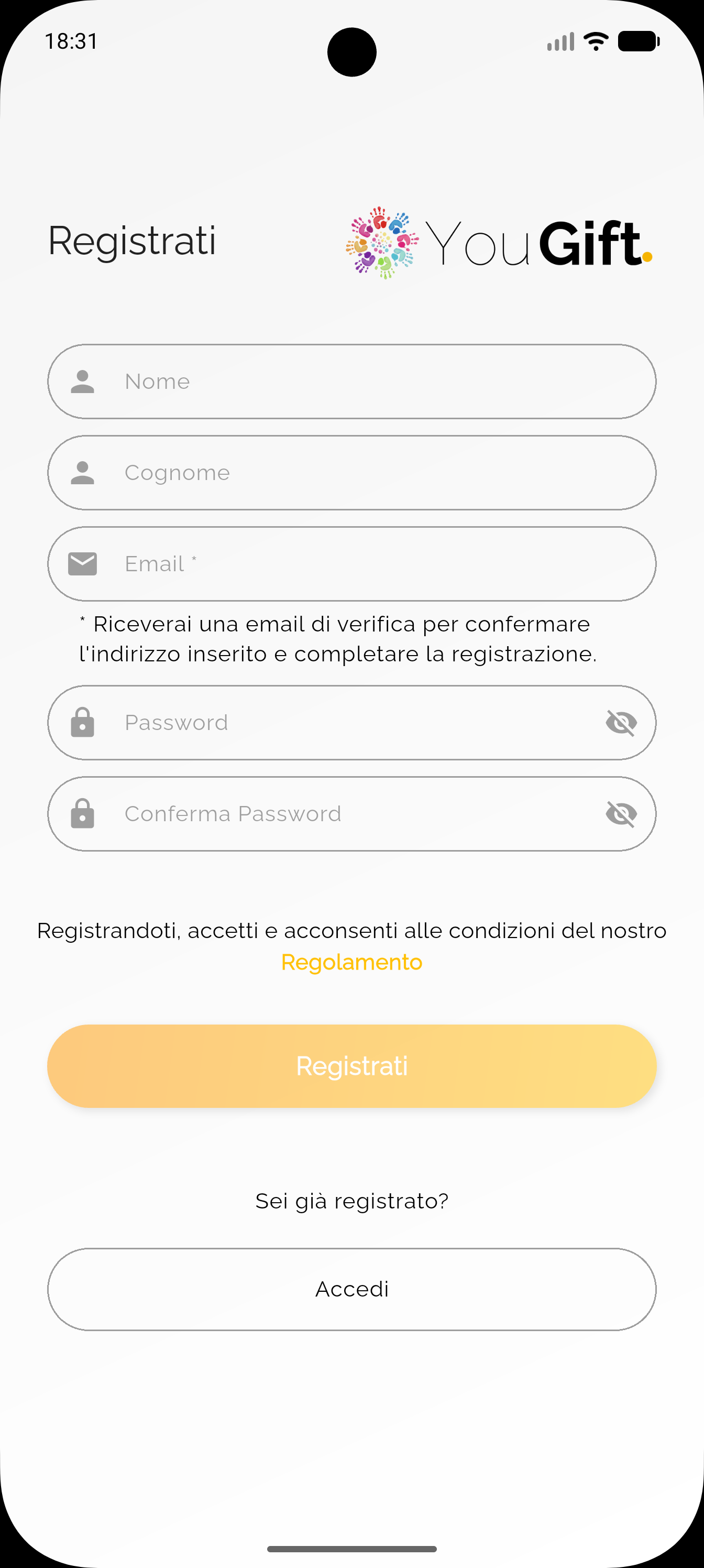Select the Password input field
This screenshot has height=1568, width=704.
(304, 723)
